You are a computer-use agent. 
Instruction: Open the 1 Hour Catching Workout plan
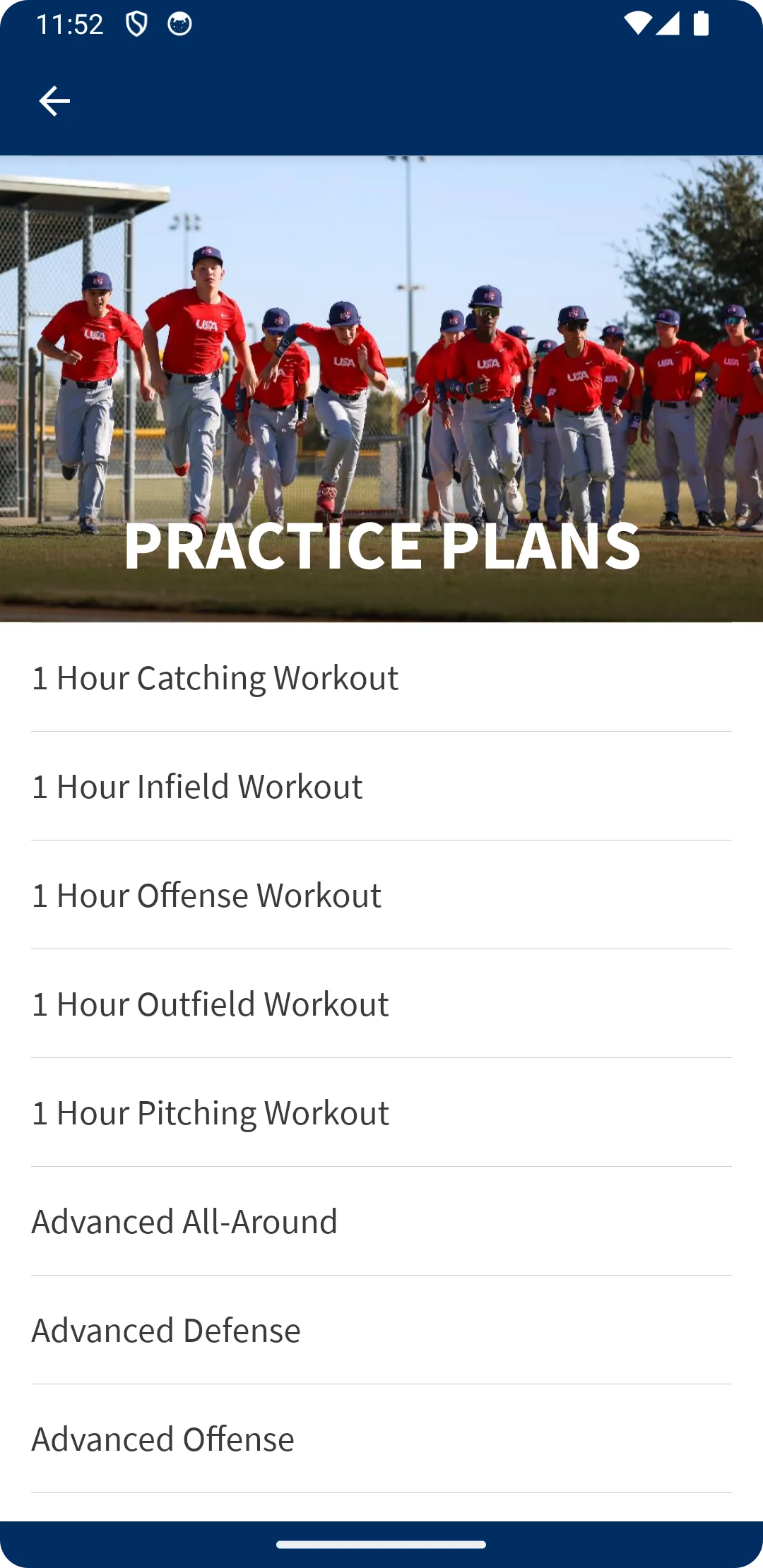(381, 677)
